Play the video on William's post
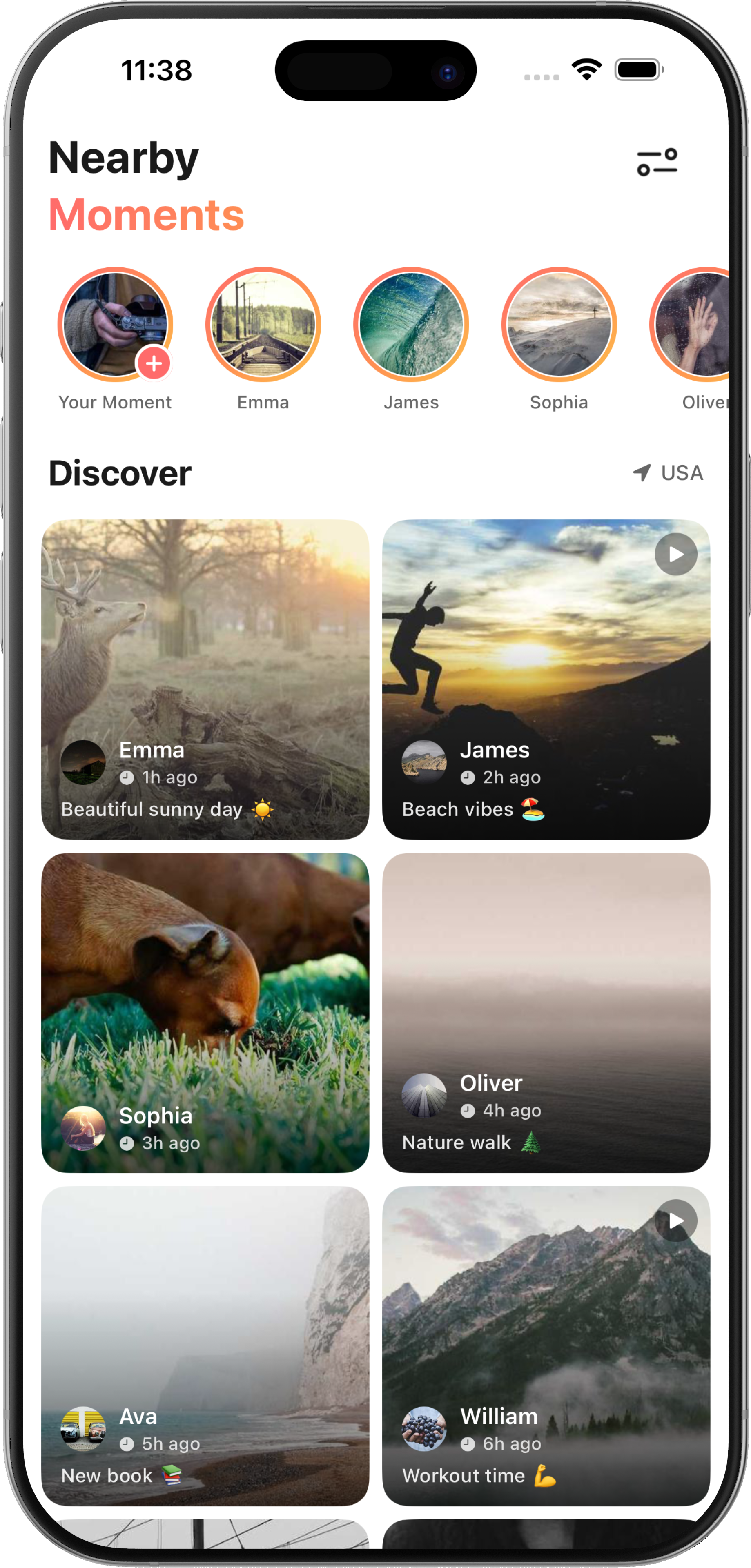This screenshot has width=751, height=1568. pyautogui.click(x=675, y=1221)
